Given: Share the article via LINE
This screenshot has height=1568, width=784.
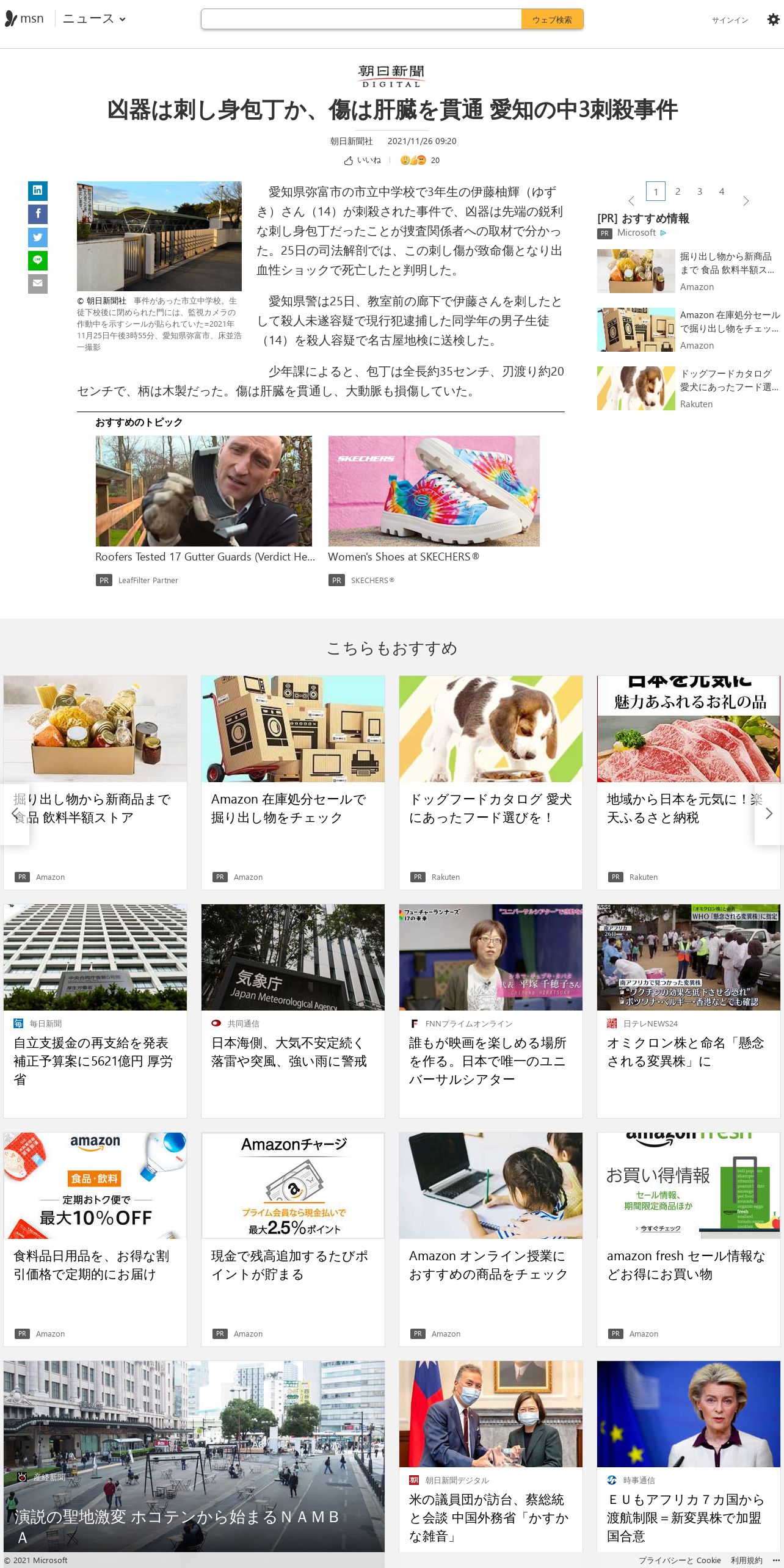Looking at the screenshot, I should 38,260.
